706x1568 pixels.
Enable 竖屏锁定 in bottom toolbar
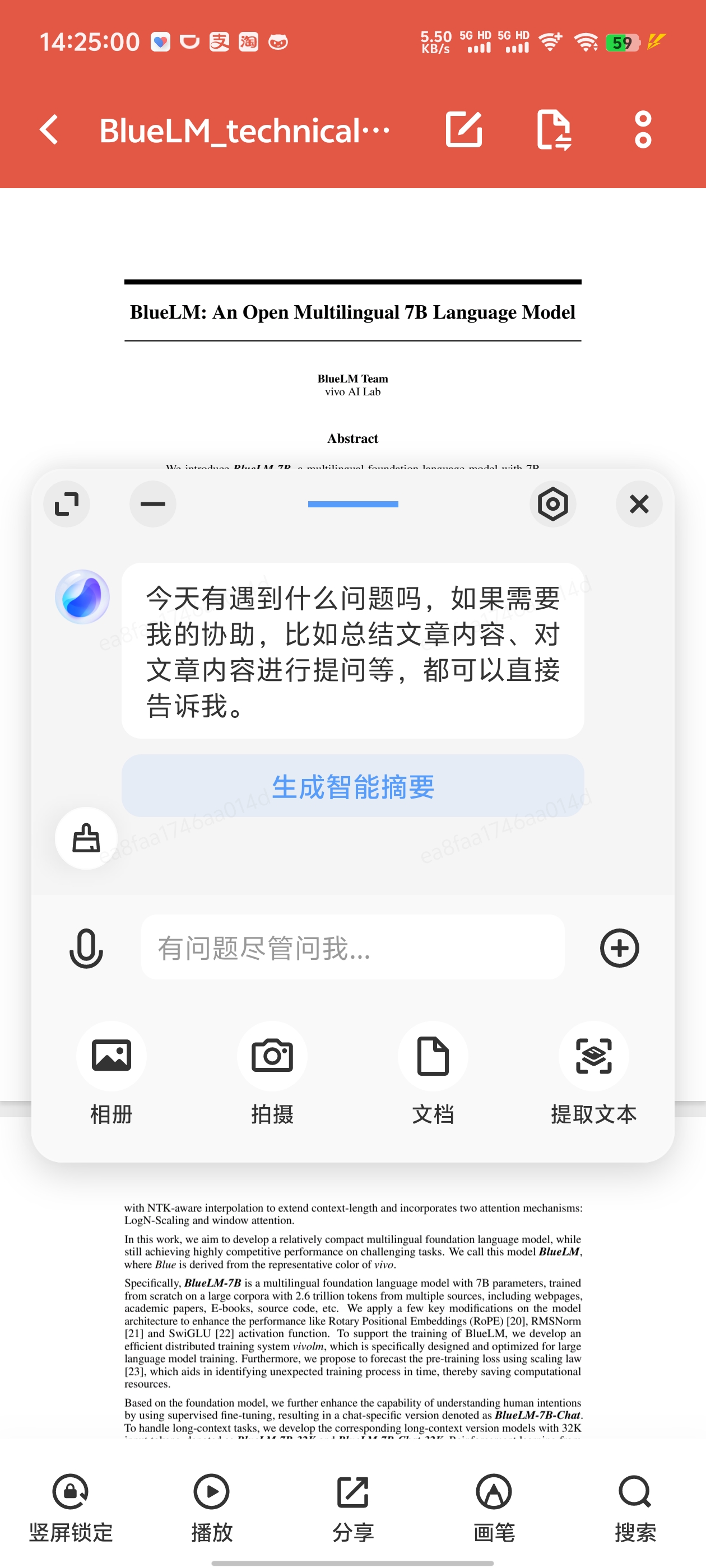(71, 1507)
